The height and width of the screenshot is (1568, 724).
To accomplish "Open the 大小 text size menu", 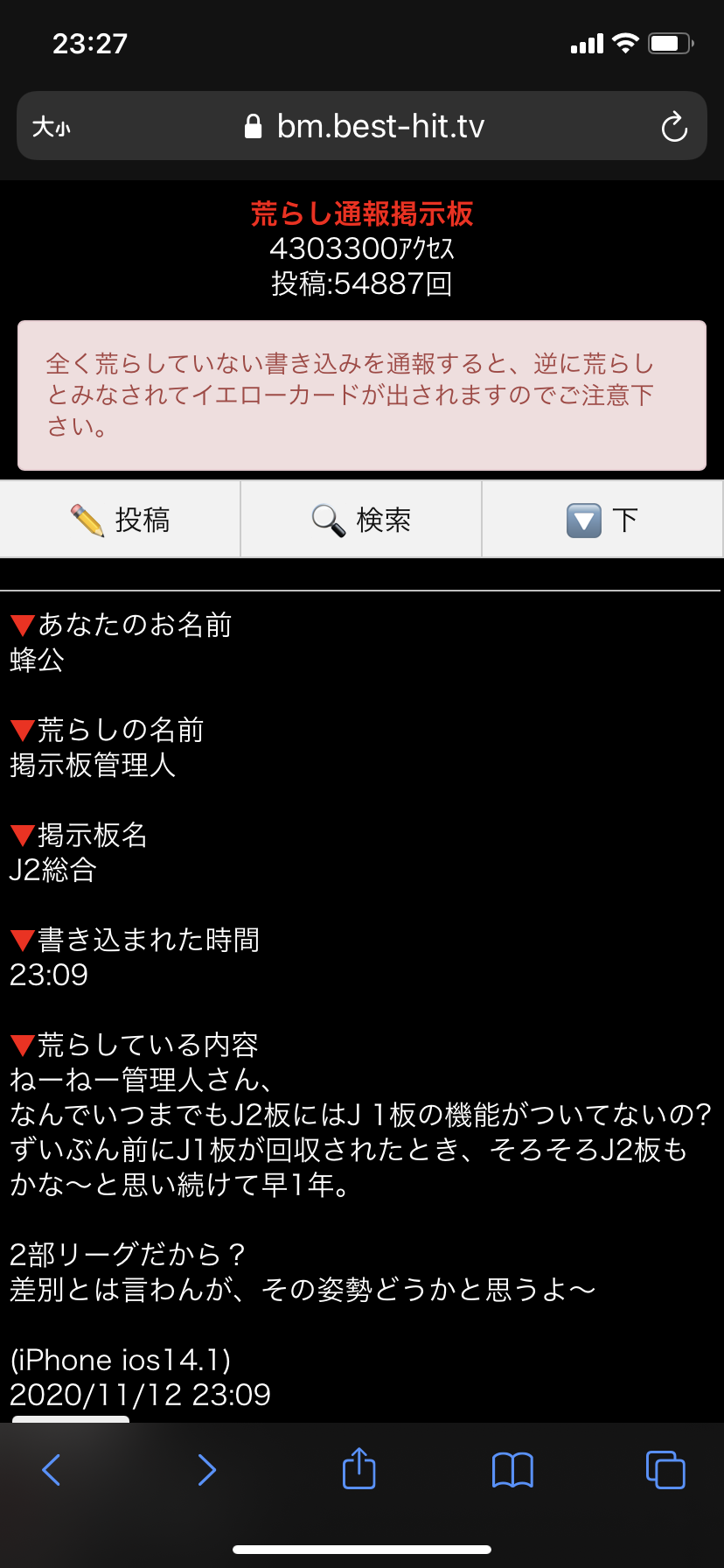I will pyautogui.click(x=51, y=127).
